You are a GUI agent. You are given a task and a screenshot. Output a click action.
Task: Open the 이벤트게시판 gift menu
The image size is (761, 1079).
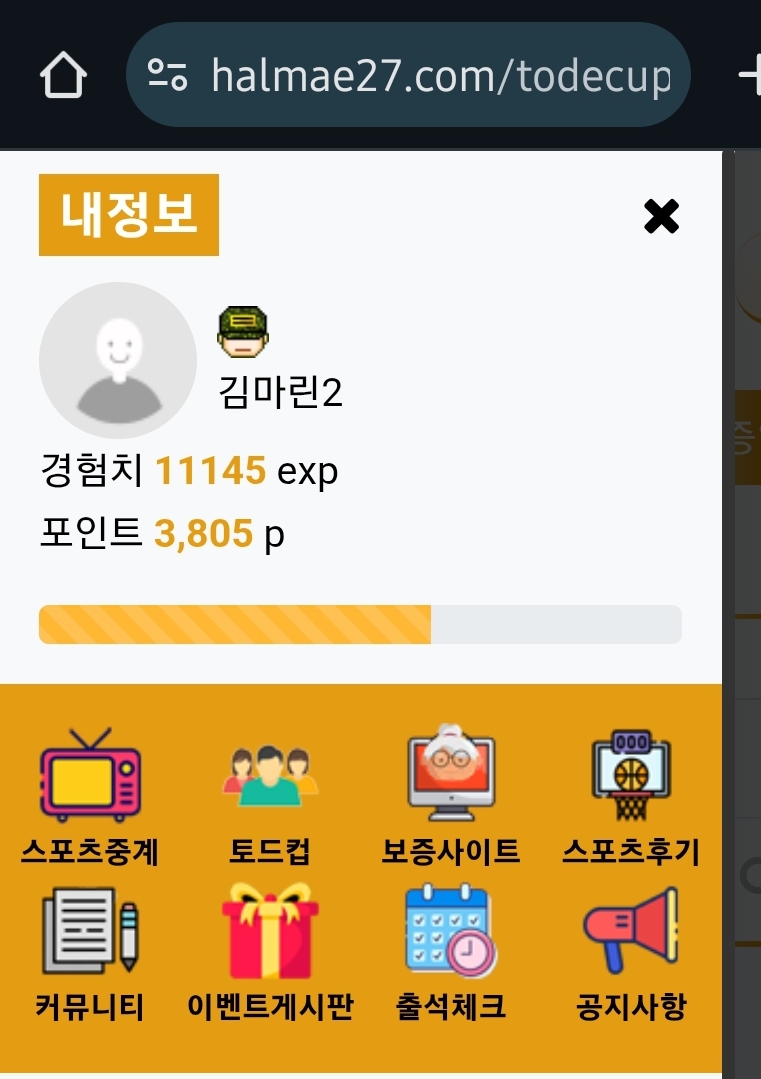(x=270, y=951)
